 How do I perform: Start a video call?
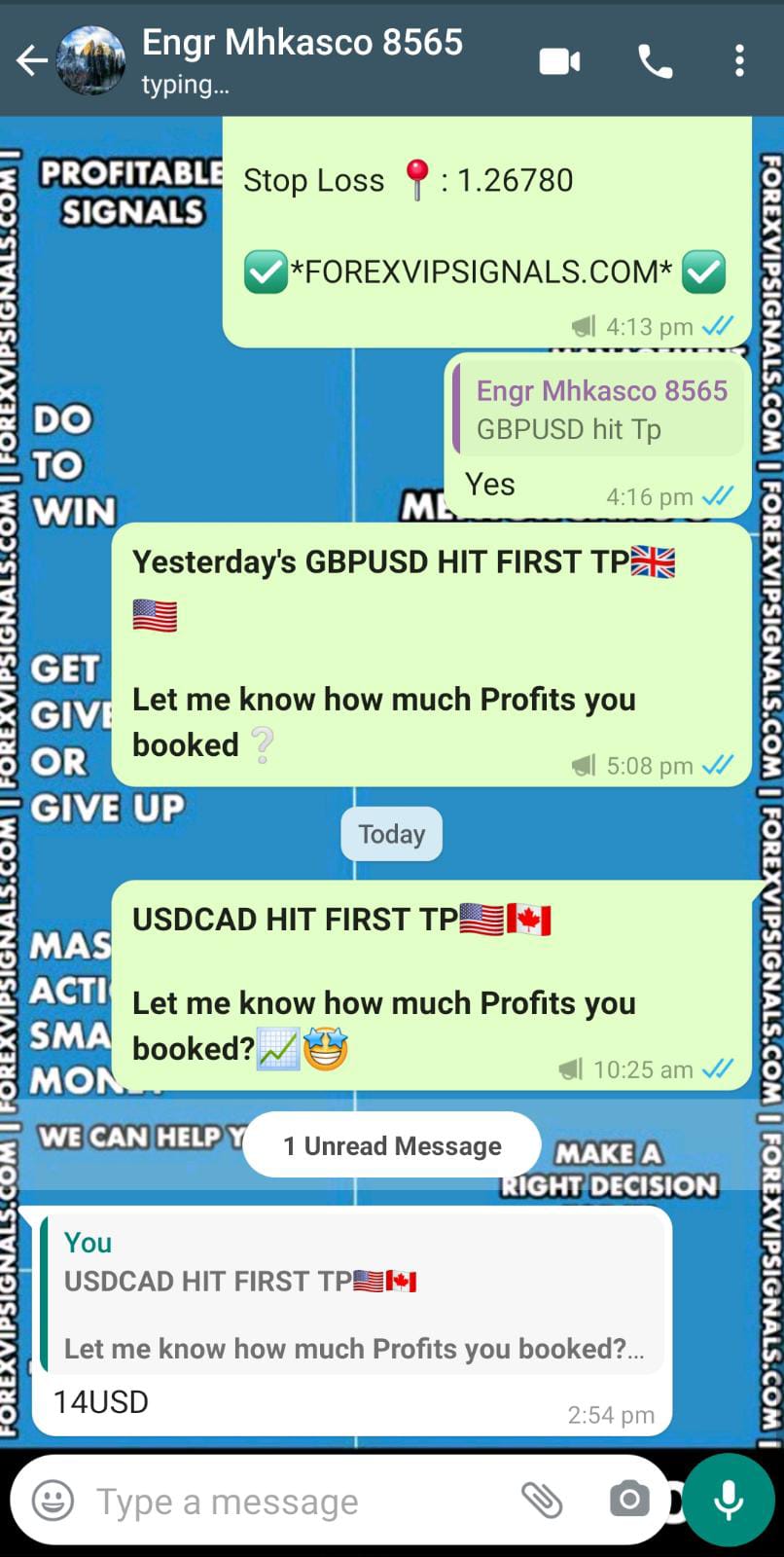click(x=559, y=61)
